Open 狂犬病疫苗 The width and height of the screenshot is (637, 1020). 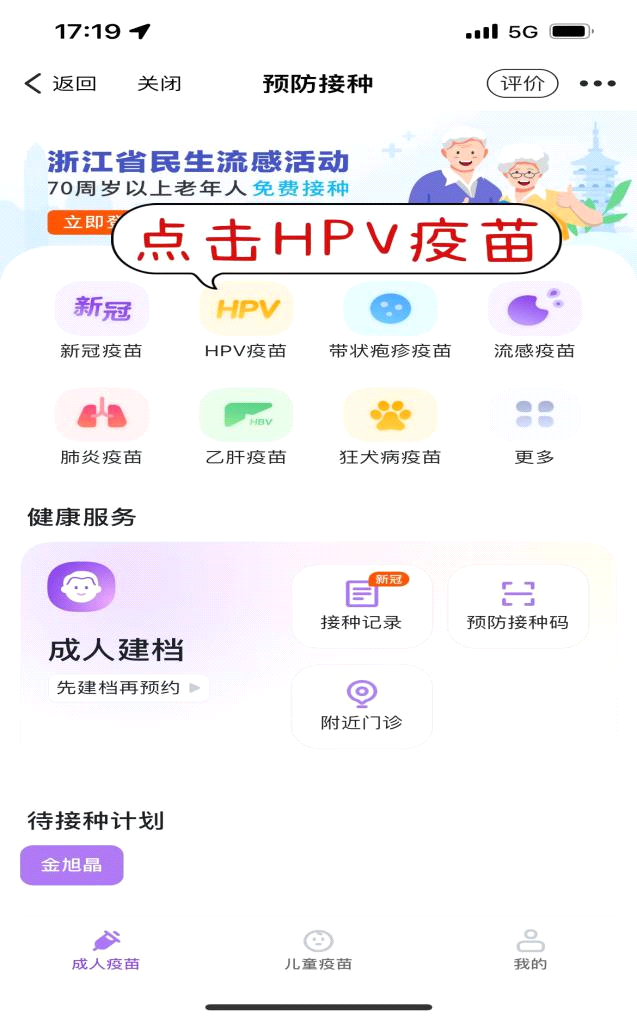pyautogui.click(x=390, y=427)
